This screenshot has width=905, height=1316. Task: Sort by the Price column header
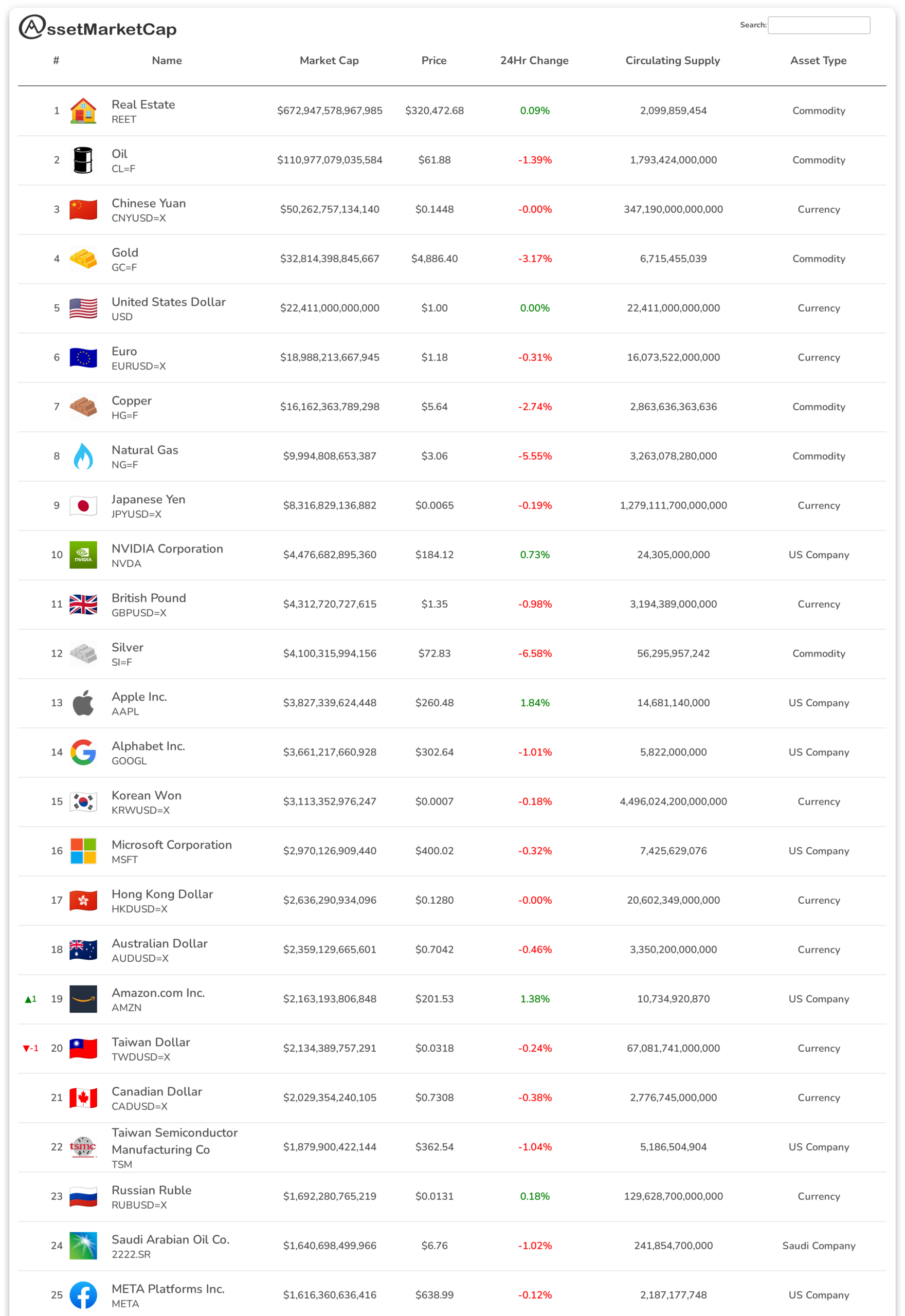(434, 61)
